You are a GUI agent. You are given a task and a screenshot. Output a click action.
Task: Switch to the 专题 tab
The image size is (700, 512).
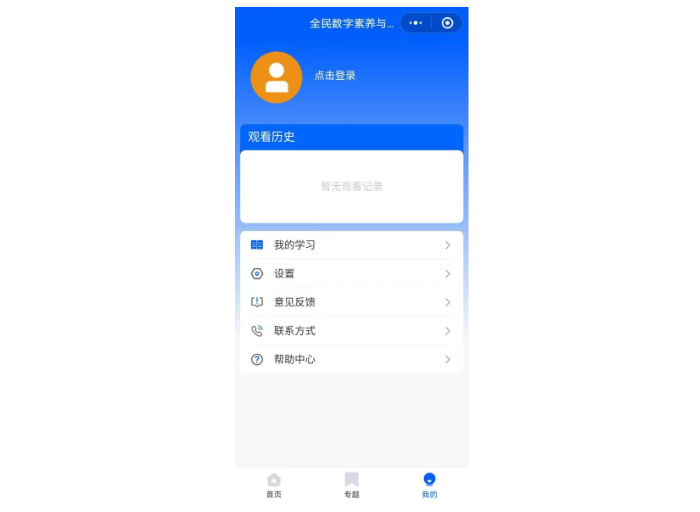[351, 485]
